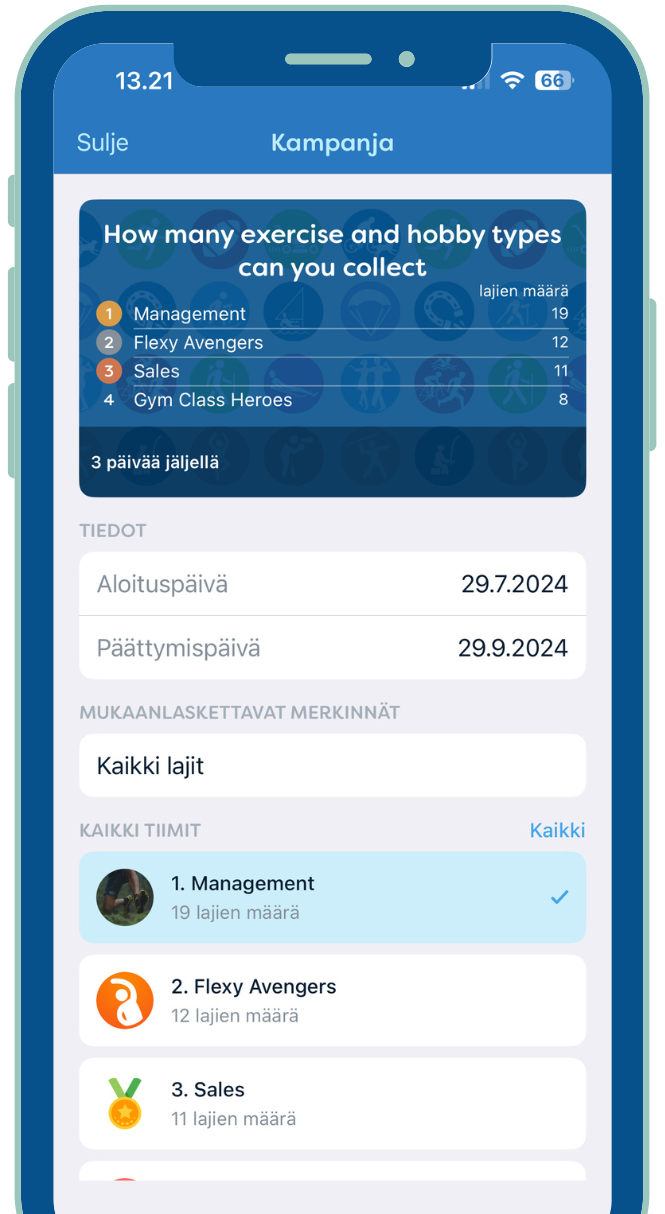Tap the Kaikki link beside Kaikki tiimit

[557, 831]
